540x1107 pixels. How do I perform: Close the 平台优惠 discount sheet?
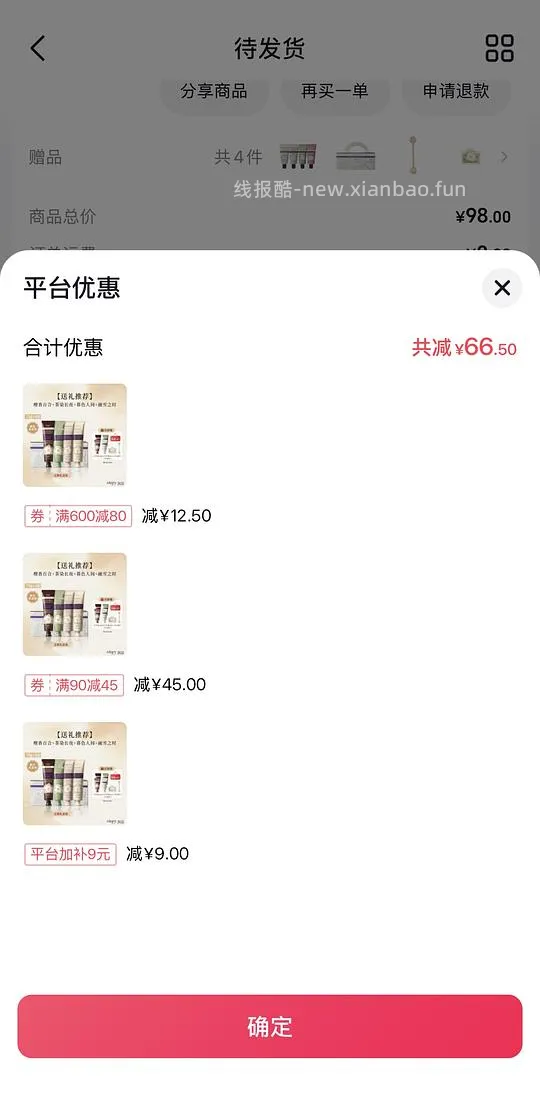(502, 287)
